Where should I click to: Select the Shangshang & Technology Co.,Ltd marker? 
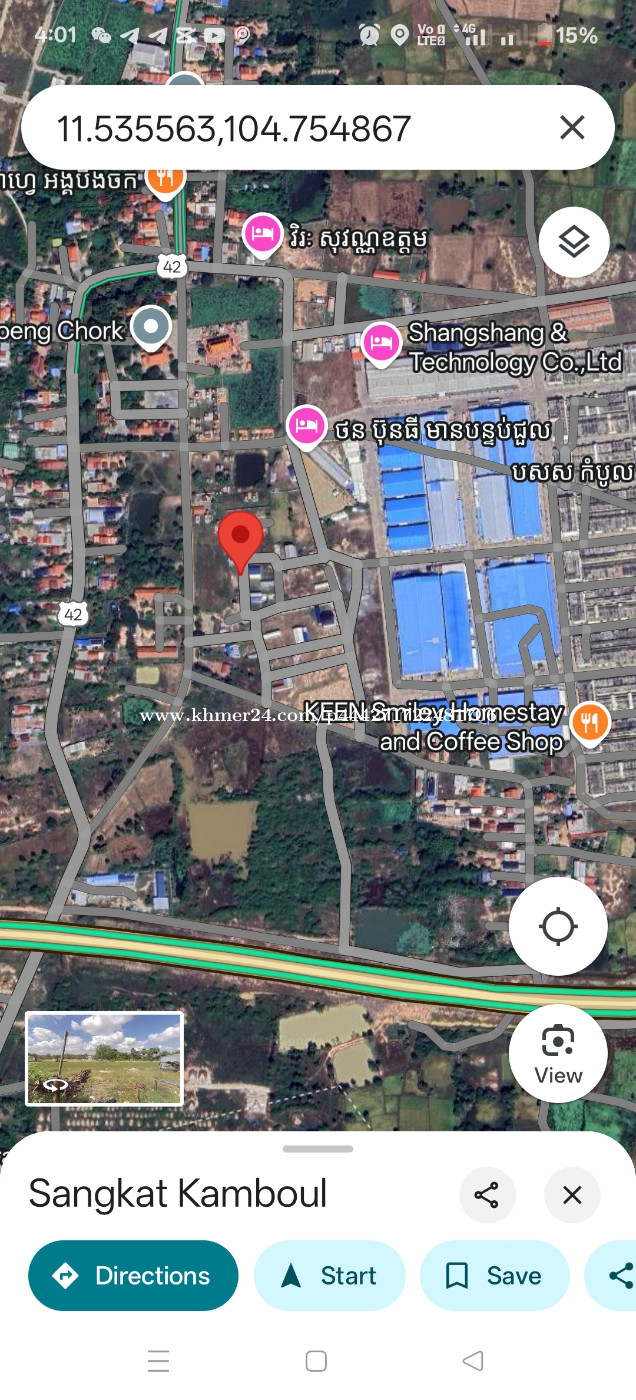pos(381,343)
